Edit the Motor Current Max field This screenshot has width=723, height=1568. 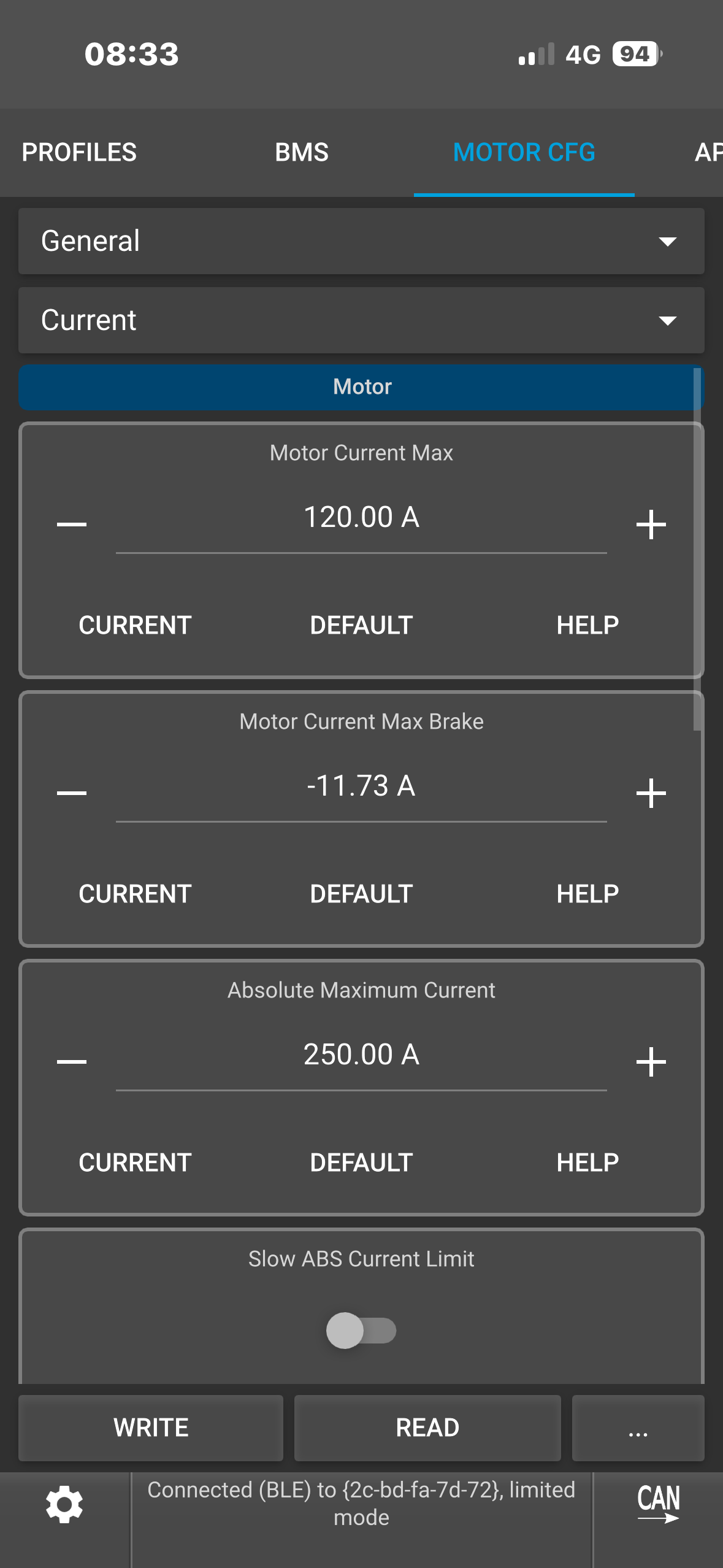(361, 518)
